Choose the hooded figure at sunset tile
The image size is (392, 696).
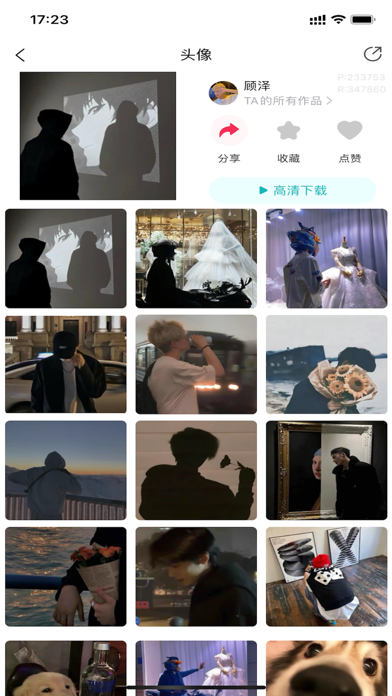click(x=66, y=471)
